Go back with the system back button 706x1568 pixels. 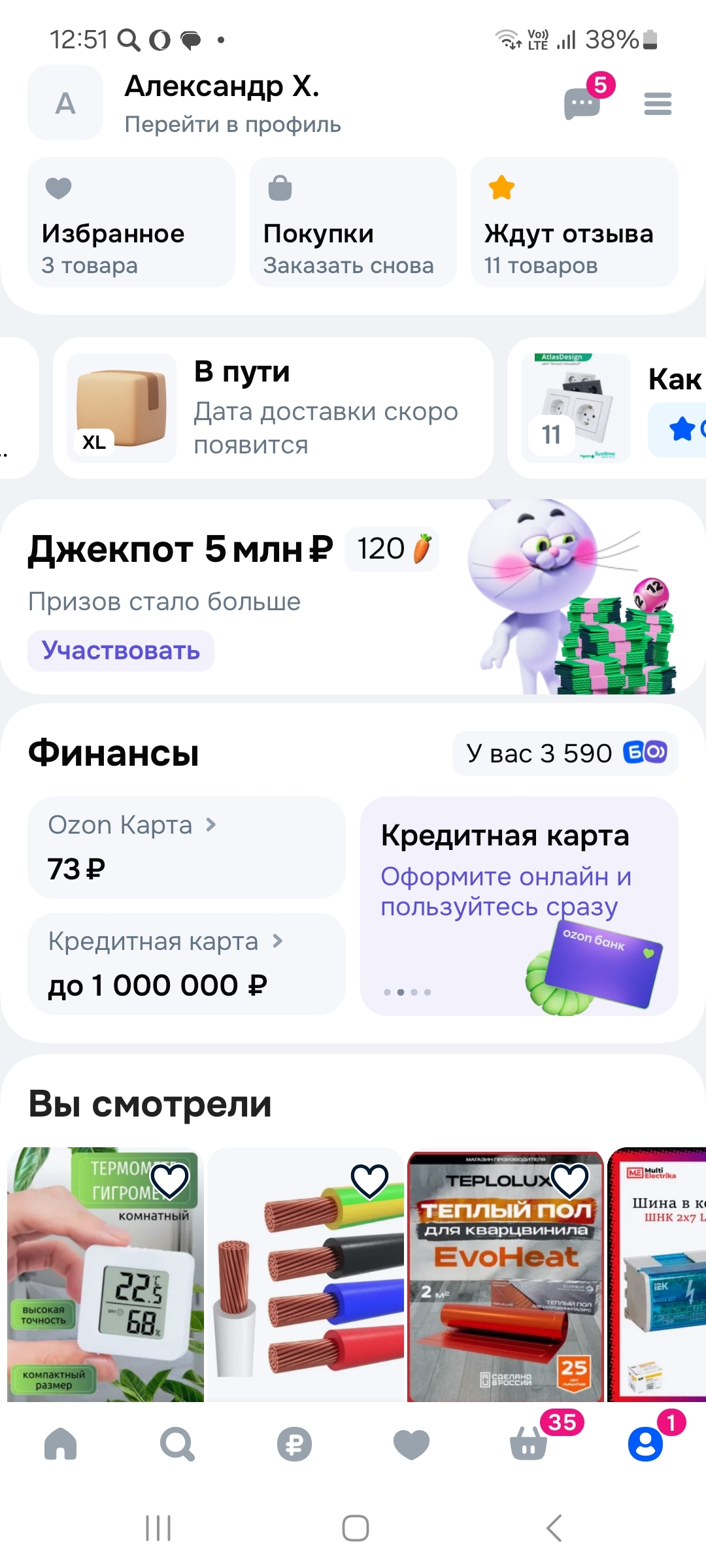[x=554, y=1527]
